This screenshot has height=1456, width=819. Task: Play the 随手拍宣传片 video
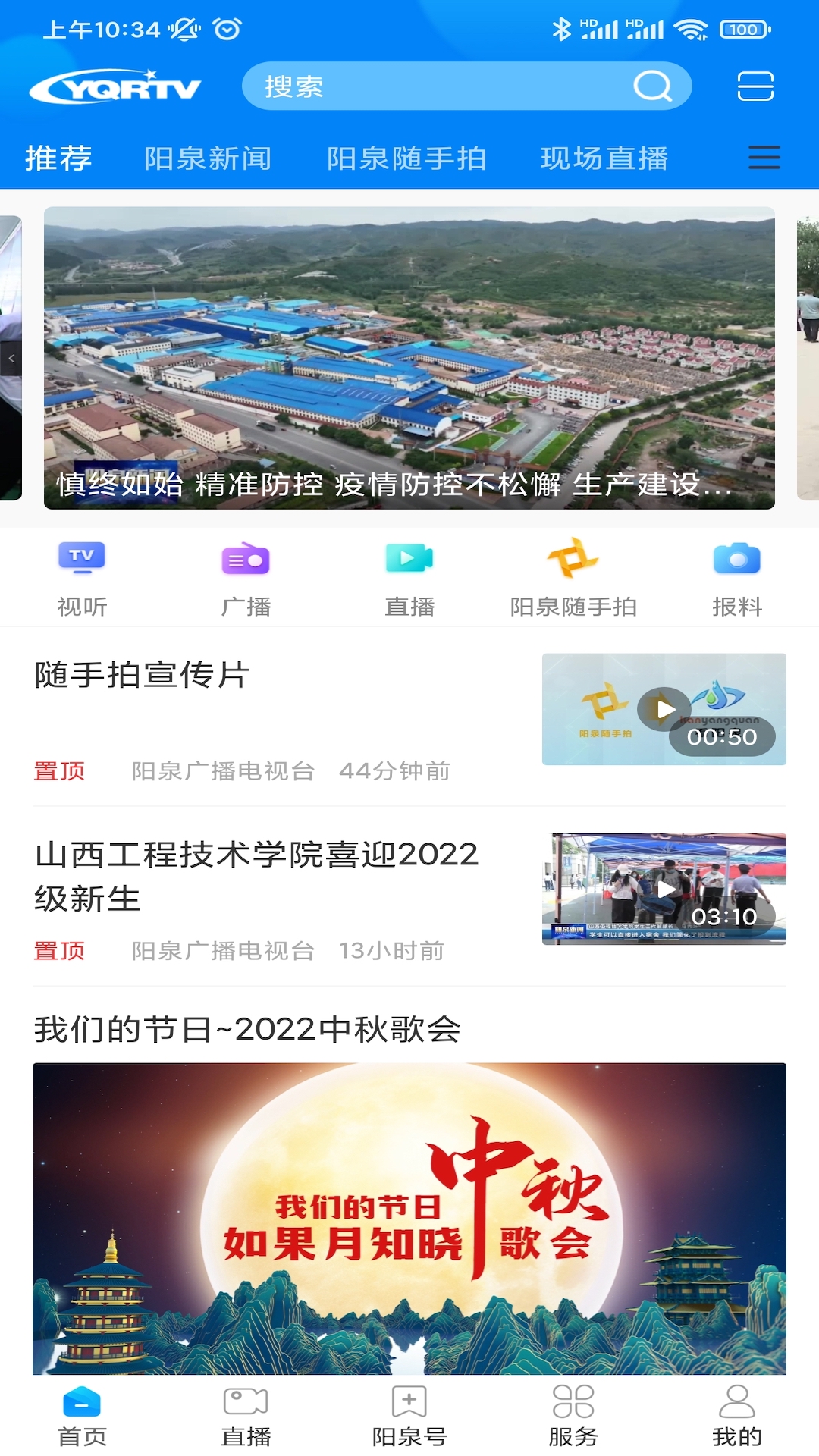664,708
